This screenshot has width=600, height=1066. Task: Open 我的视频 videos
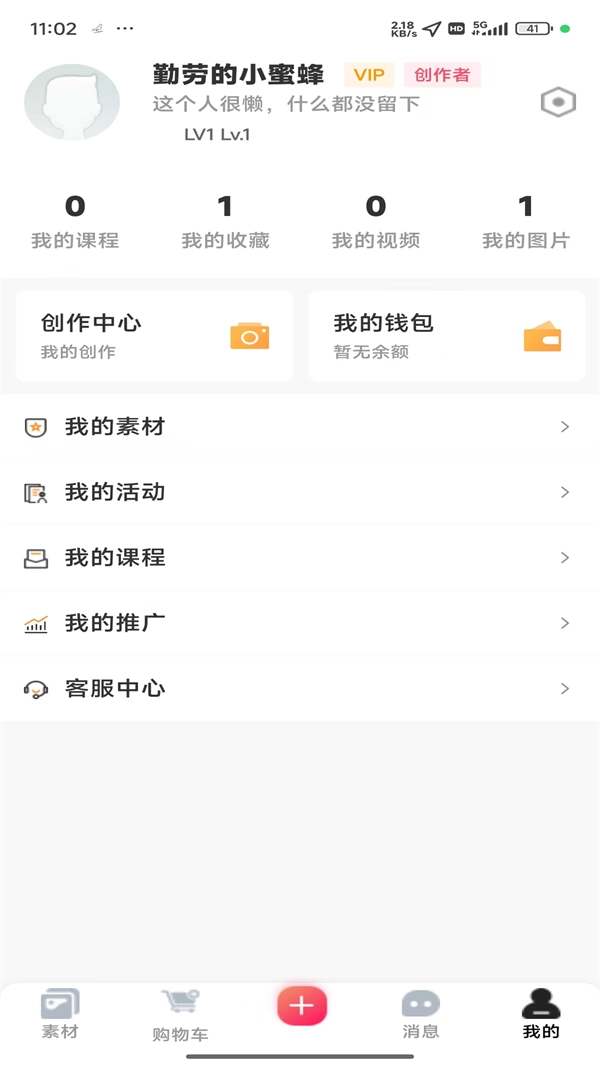point(375,222)
